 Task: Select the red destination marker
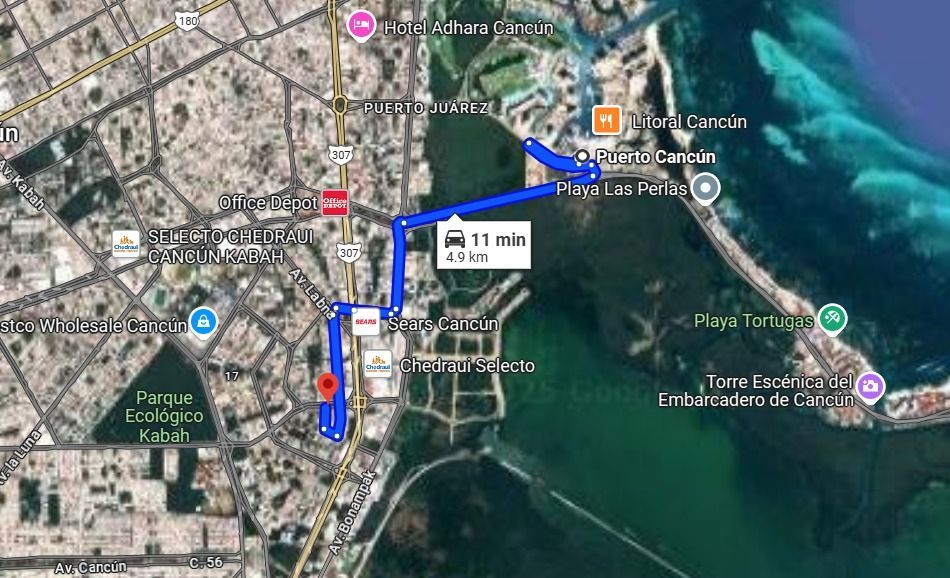pos(328,388)
